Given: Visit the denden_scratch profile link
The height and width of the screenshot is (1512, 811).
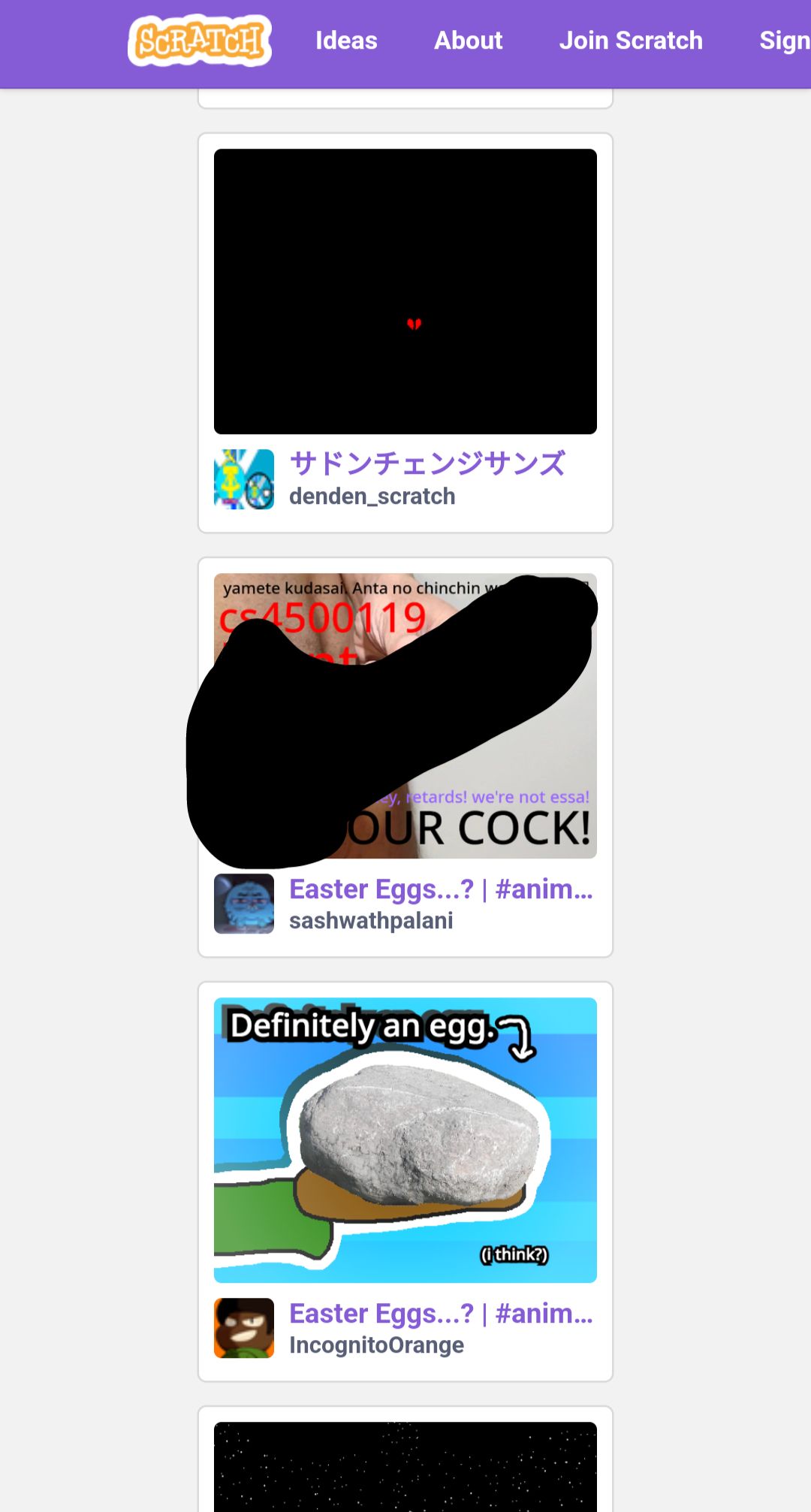Looking at the screenshot, I should pyautogui.click(x=372, y=496).
